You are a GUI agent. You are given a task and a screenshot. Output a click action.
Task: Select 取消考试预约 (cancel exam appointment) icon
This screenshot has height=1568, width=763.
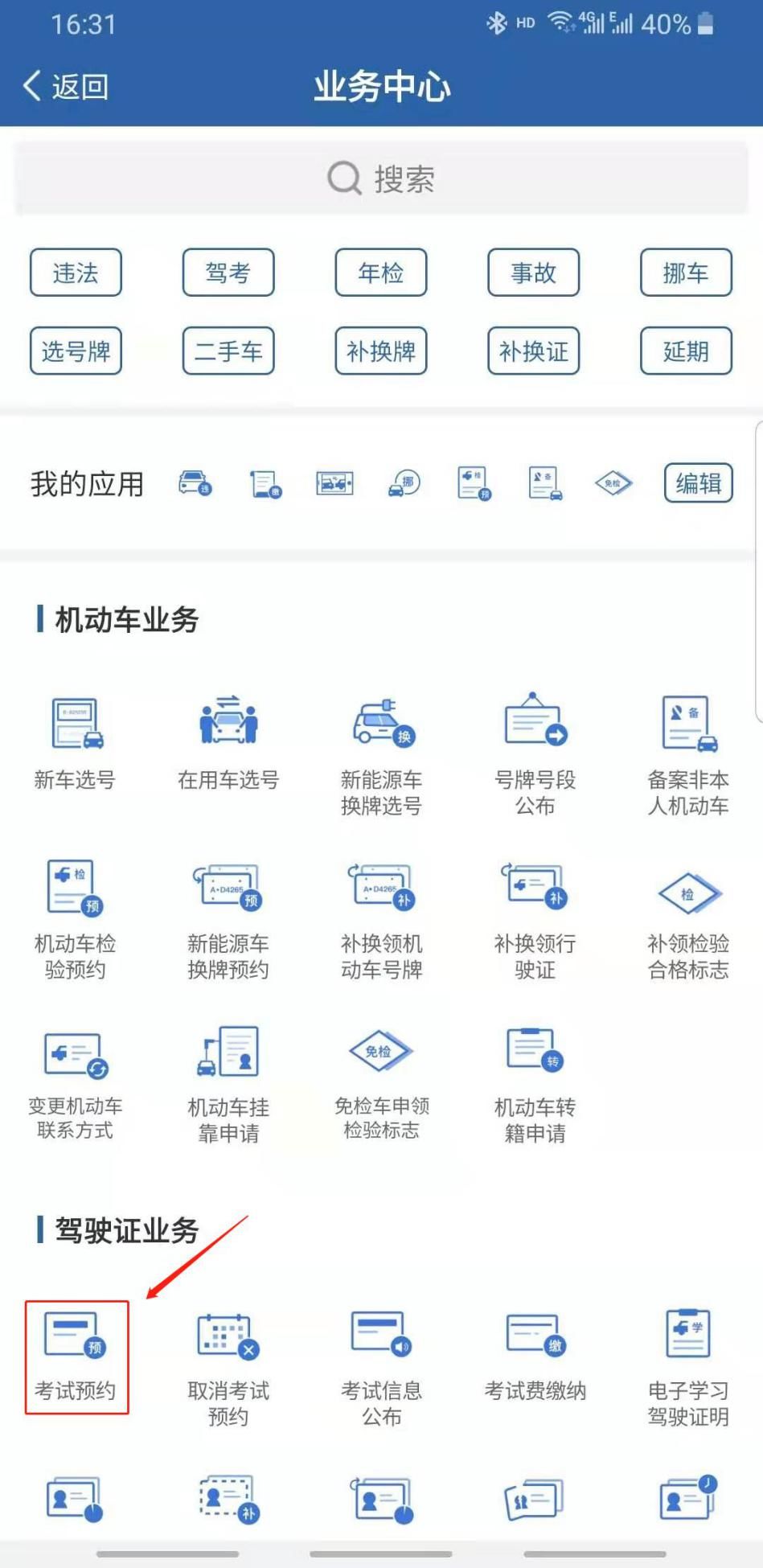pyautogui.click(x=228, y=1343)
